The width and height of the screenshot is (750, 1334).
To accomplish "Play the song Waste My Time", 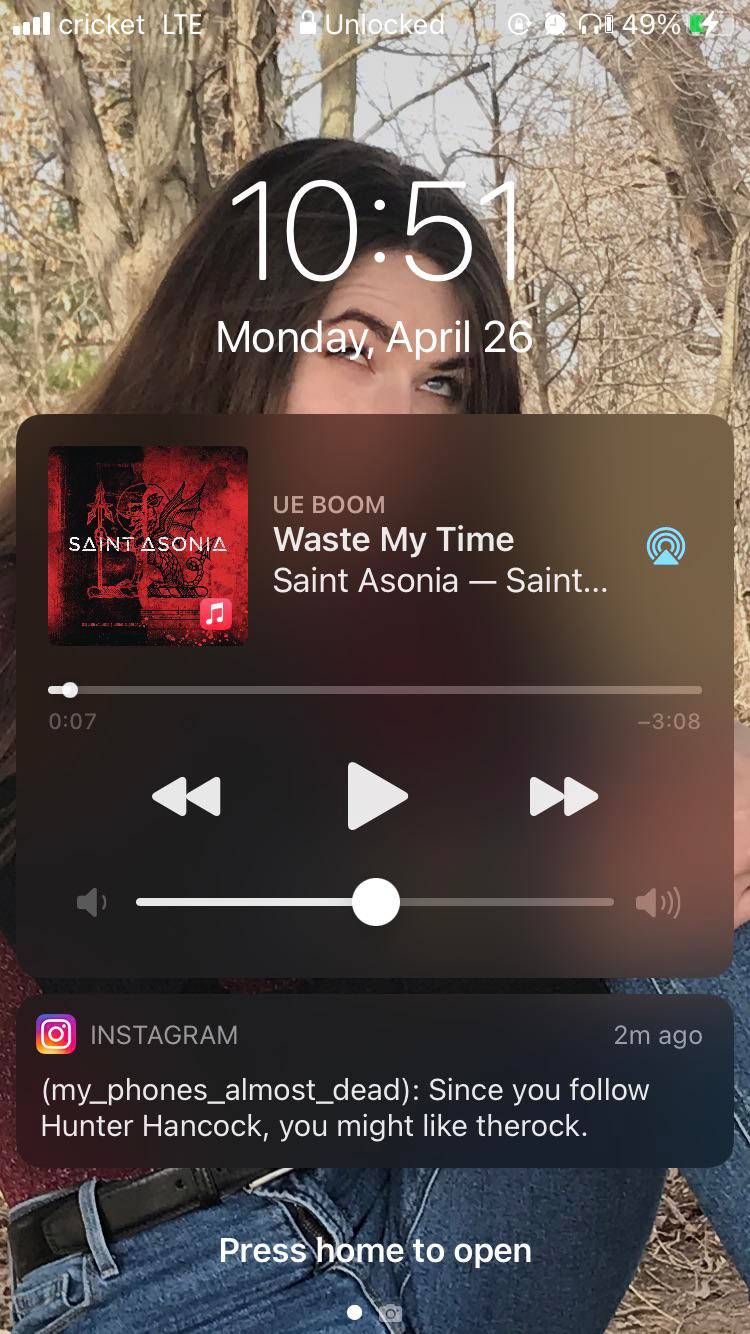I will (x=377, y=796).
